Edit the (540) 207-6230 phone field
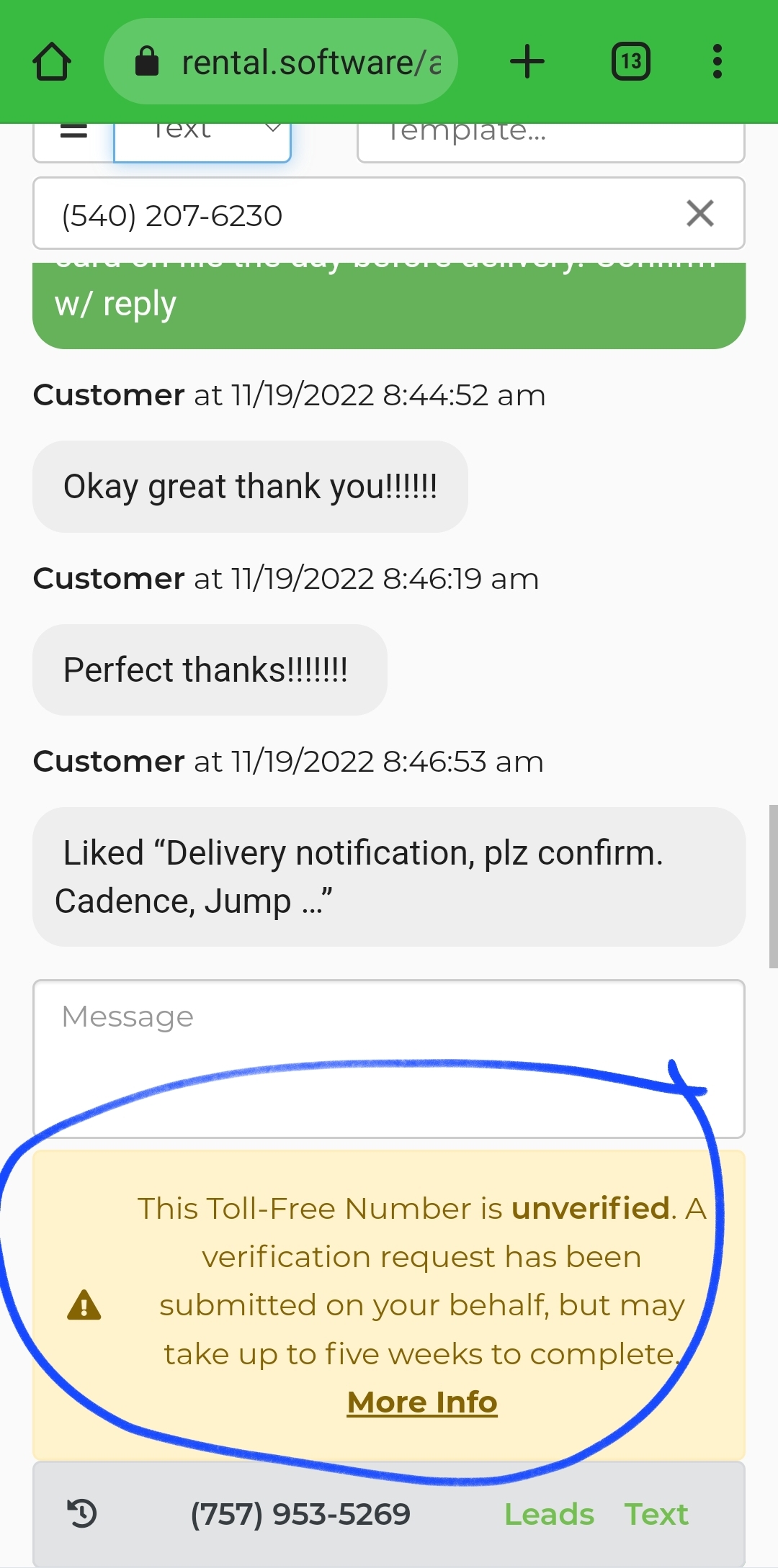778x1568 pixels. (346, 215)
